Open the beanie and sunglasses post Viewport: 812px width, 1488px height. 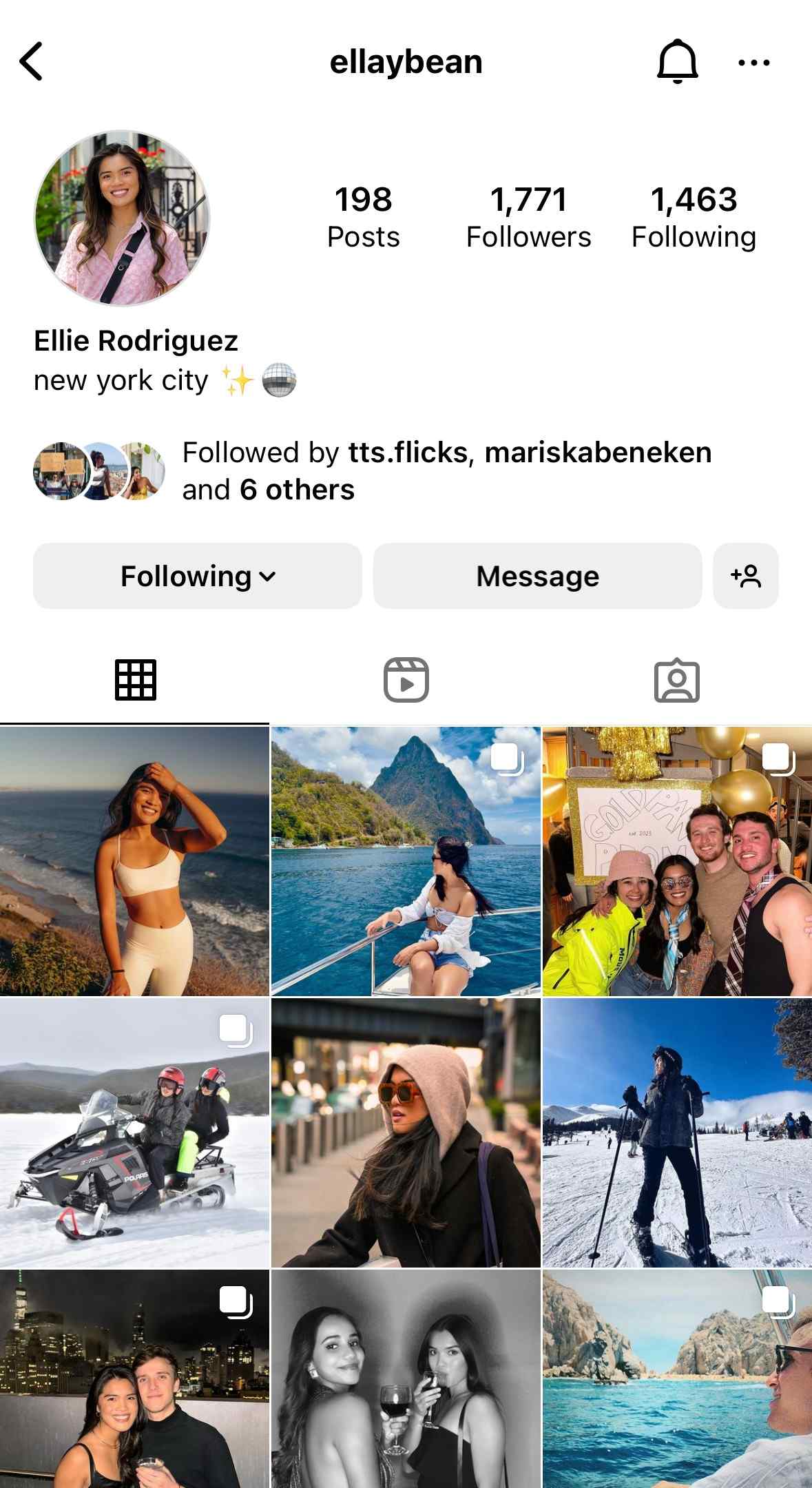pos(406,1133)
